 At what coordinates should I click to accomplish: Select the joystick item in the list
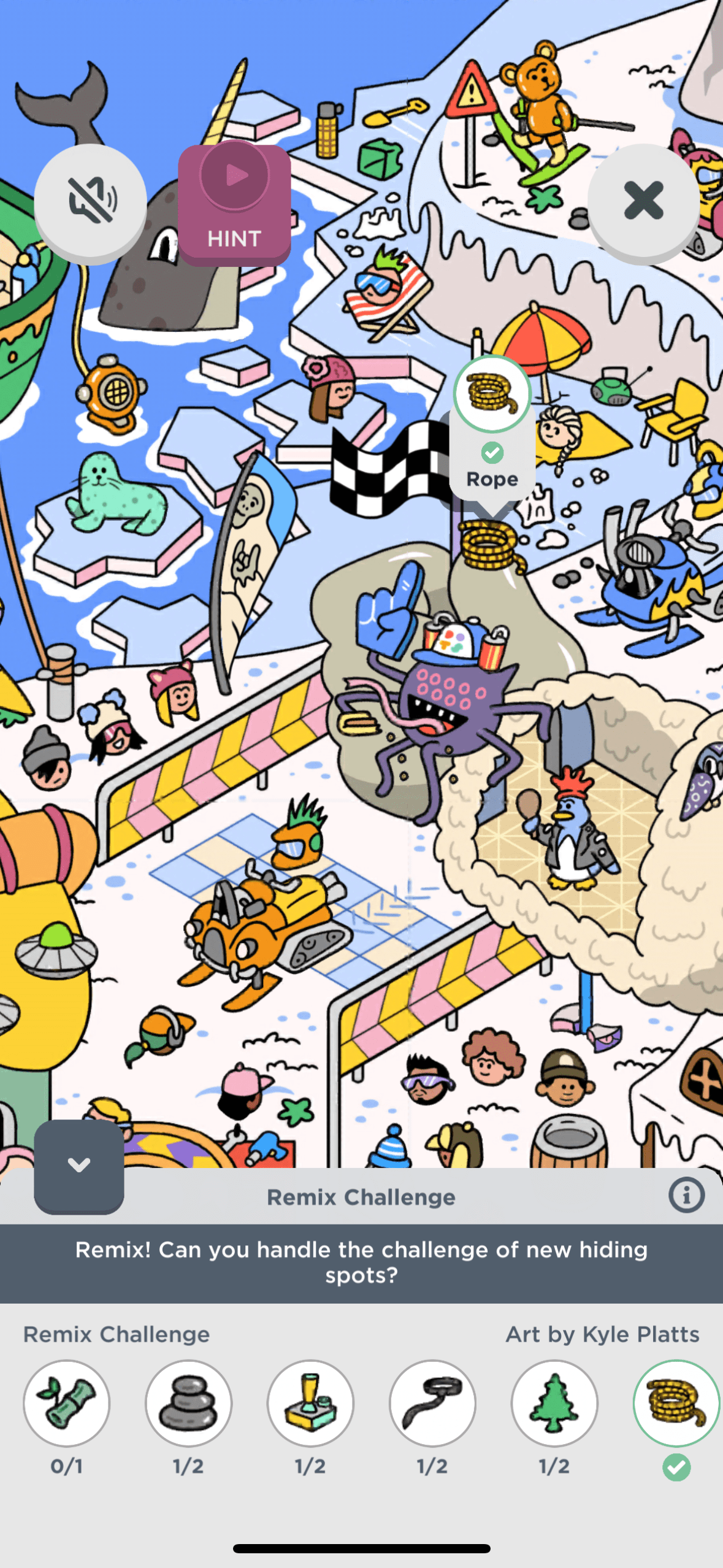pos(310,1403)
